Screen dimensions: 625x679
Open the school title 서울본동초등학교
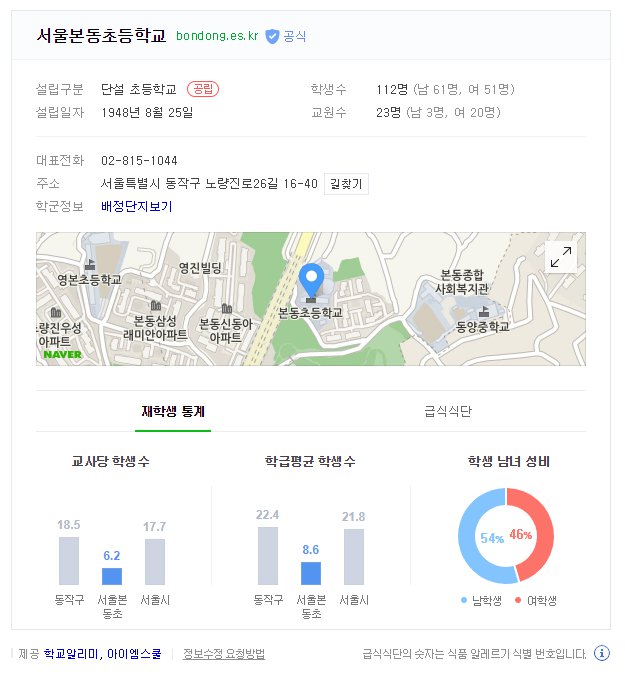point(101,35)
